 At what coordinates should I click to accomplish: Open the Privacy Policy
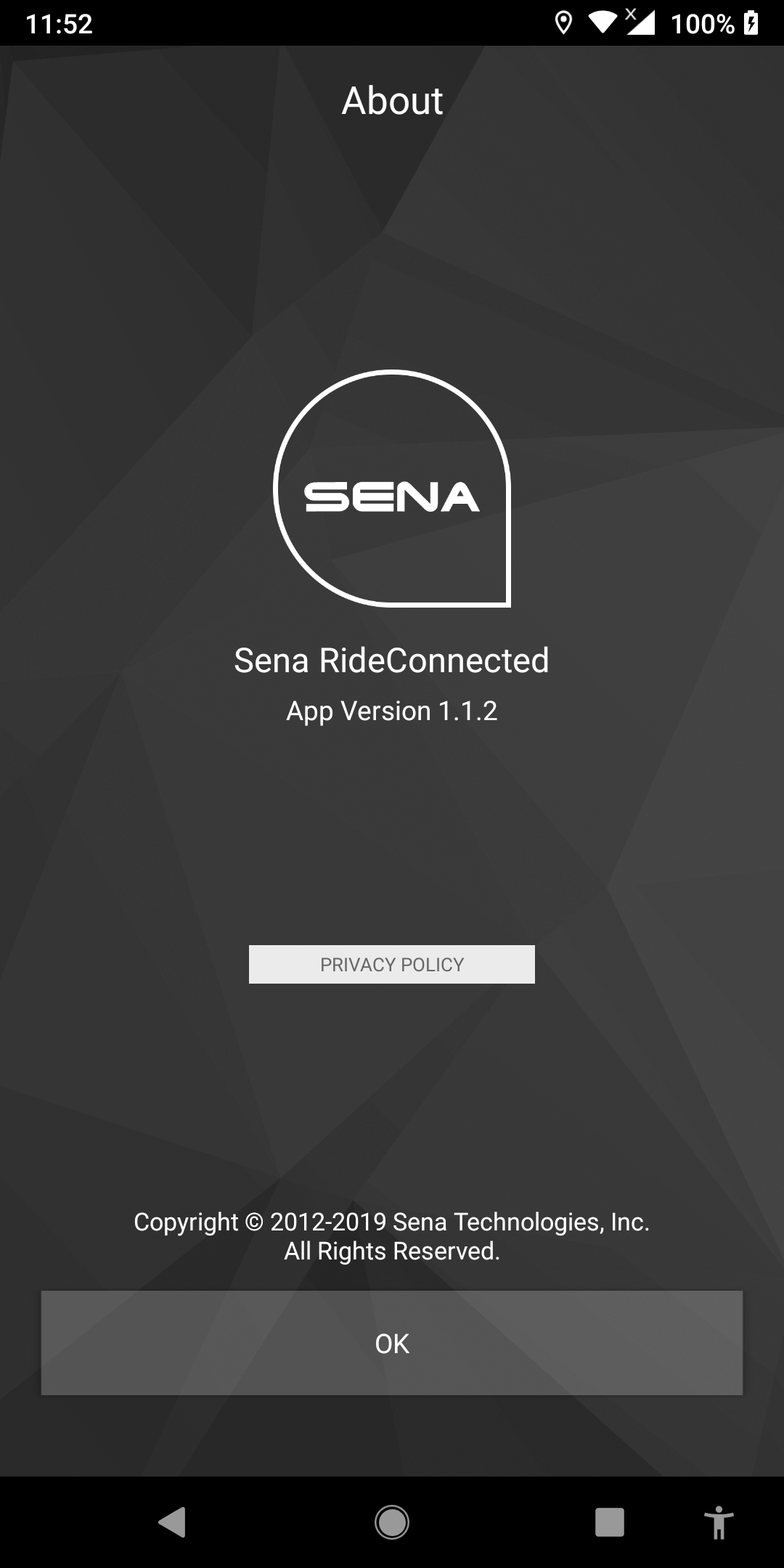click(392, 964)
